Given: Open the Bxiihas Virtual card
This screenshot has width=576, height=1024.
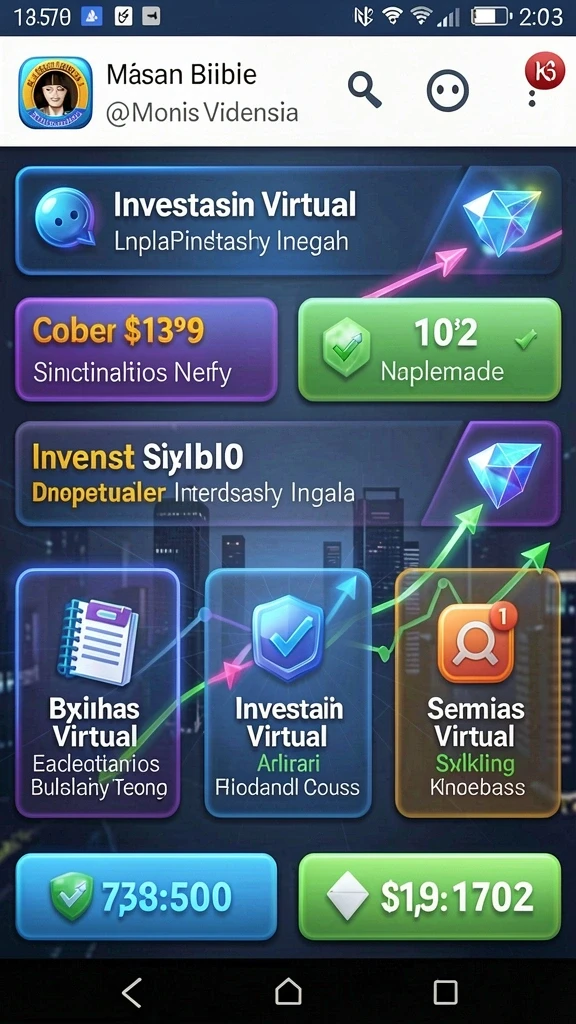Looking at the screenshot, I should click(x=97, y=693).
